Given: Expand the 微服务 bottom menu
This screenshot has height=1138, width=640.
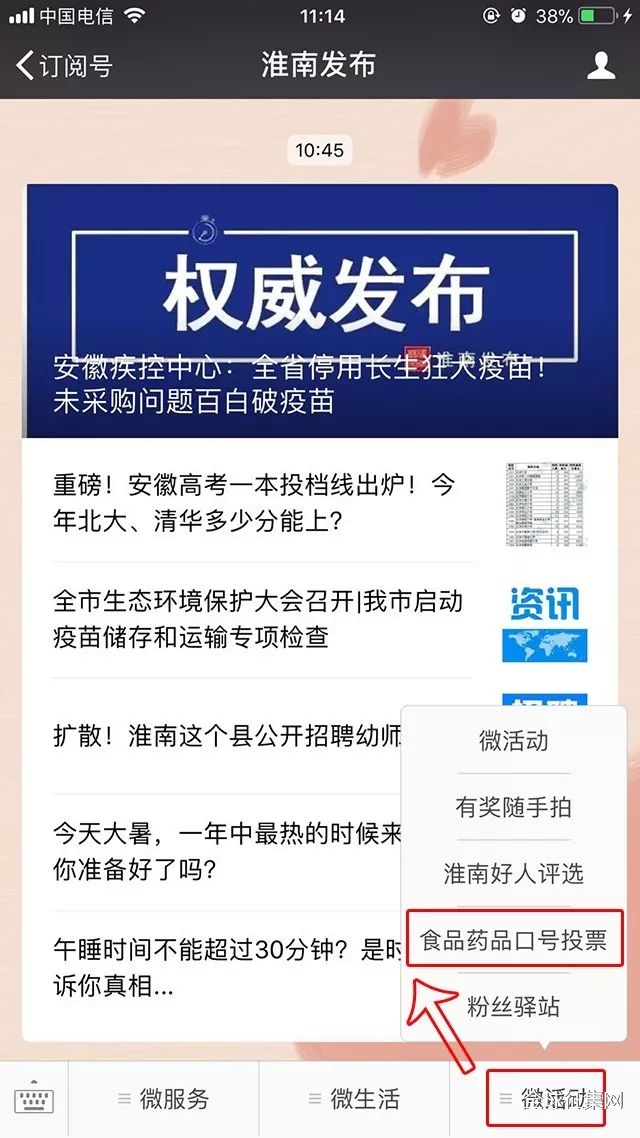Looking at the screenshot, I should [x=164, y=1099].
